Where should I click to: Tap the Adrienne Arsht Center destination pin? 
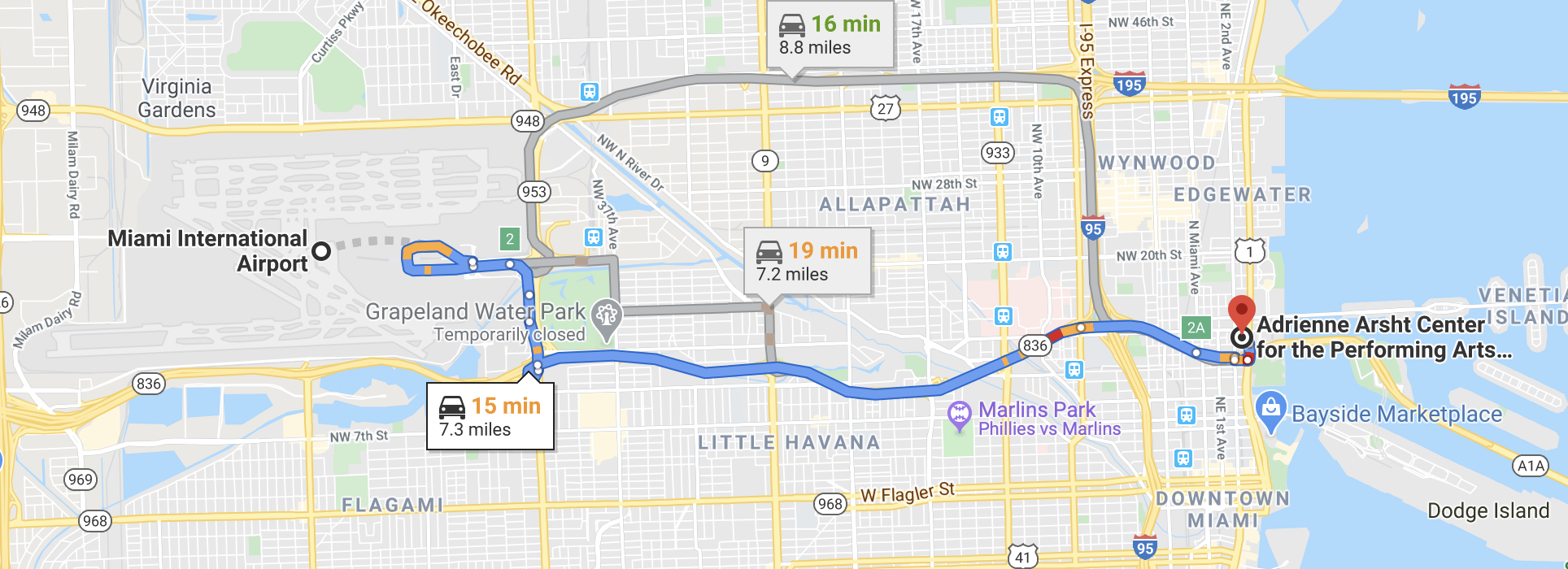pyautogui.click(x=1241, y=313)
